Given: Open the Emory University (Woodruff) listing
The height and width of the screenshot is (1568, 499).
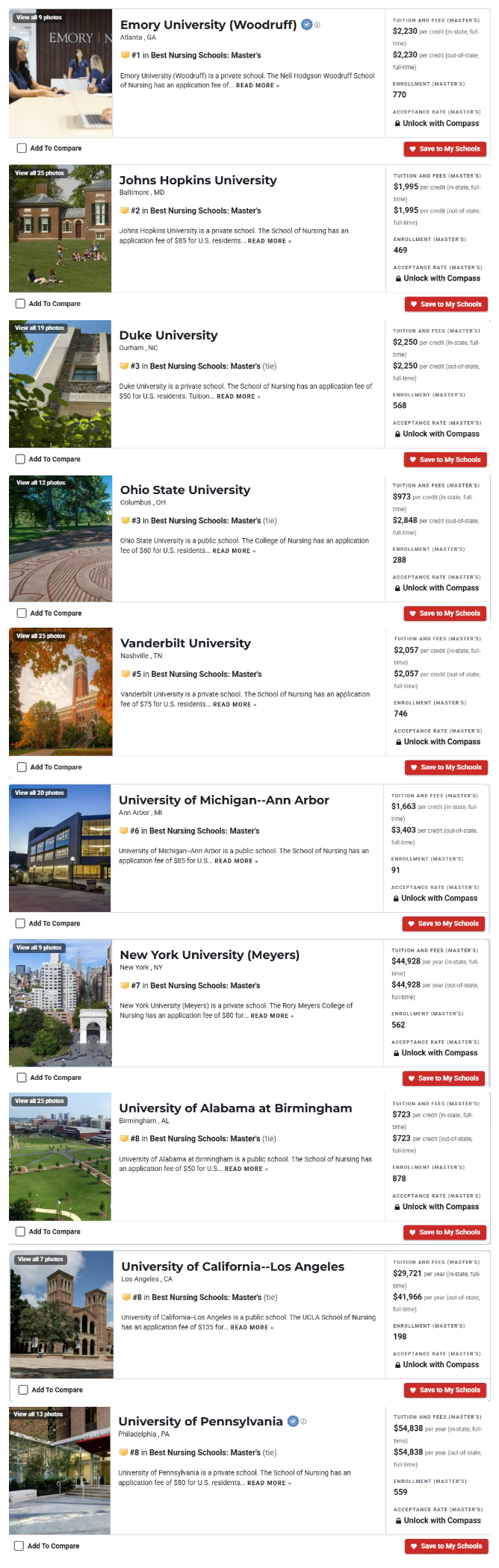Looking at the screenshot, I should 208,25.
